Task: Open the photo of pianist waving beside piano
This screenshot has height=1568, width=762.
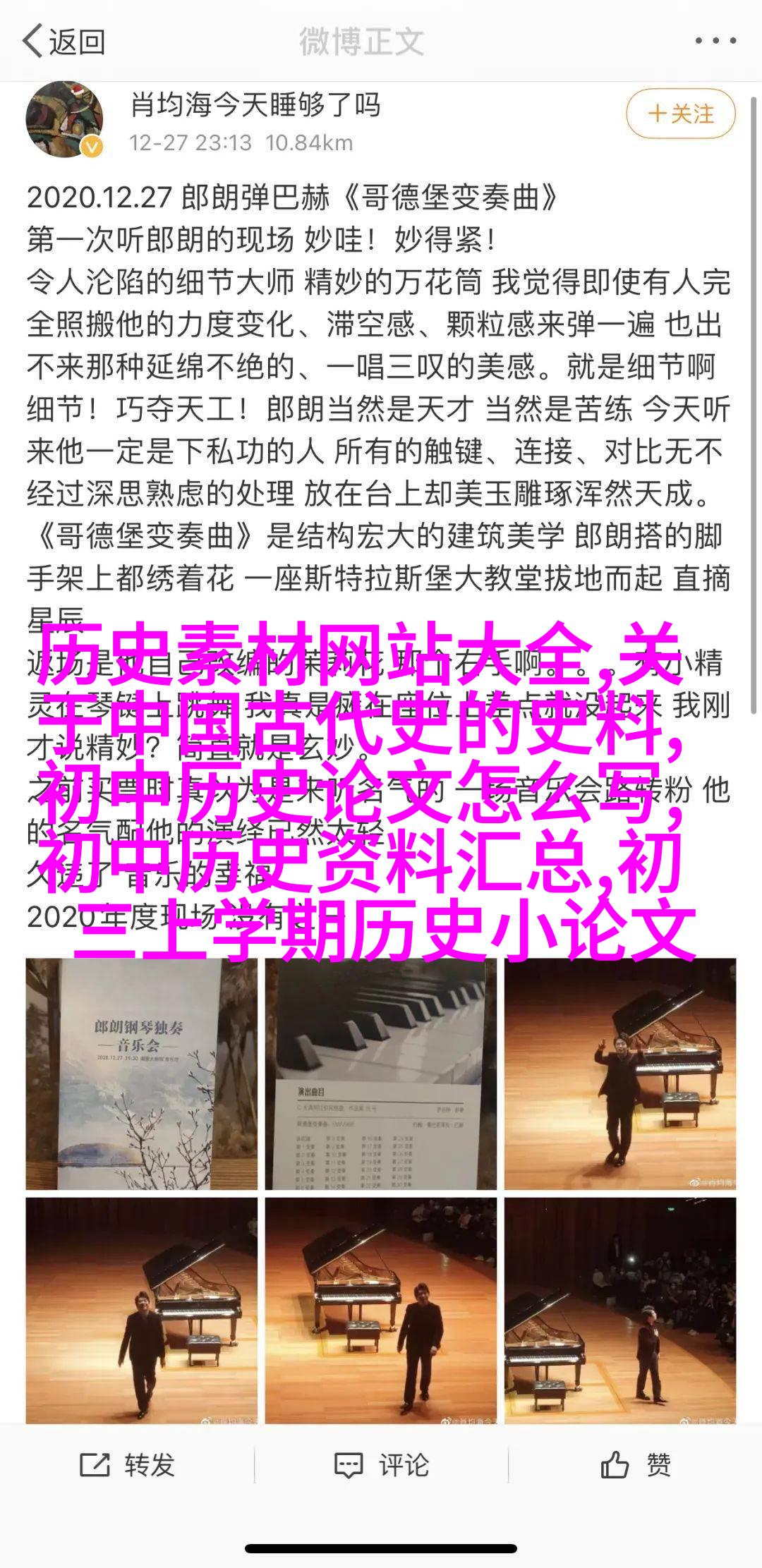Action: point(619,1074)
